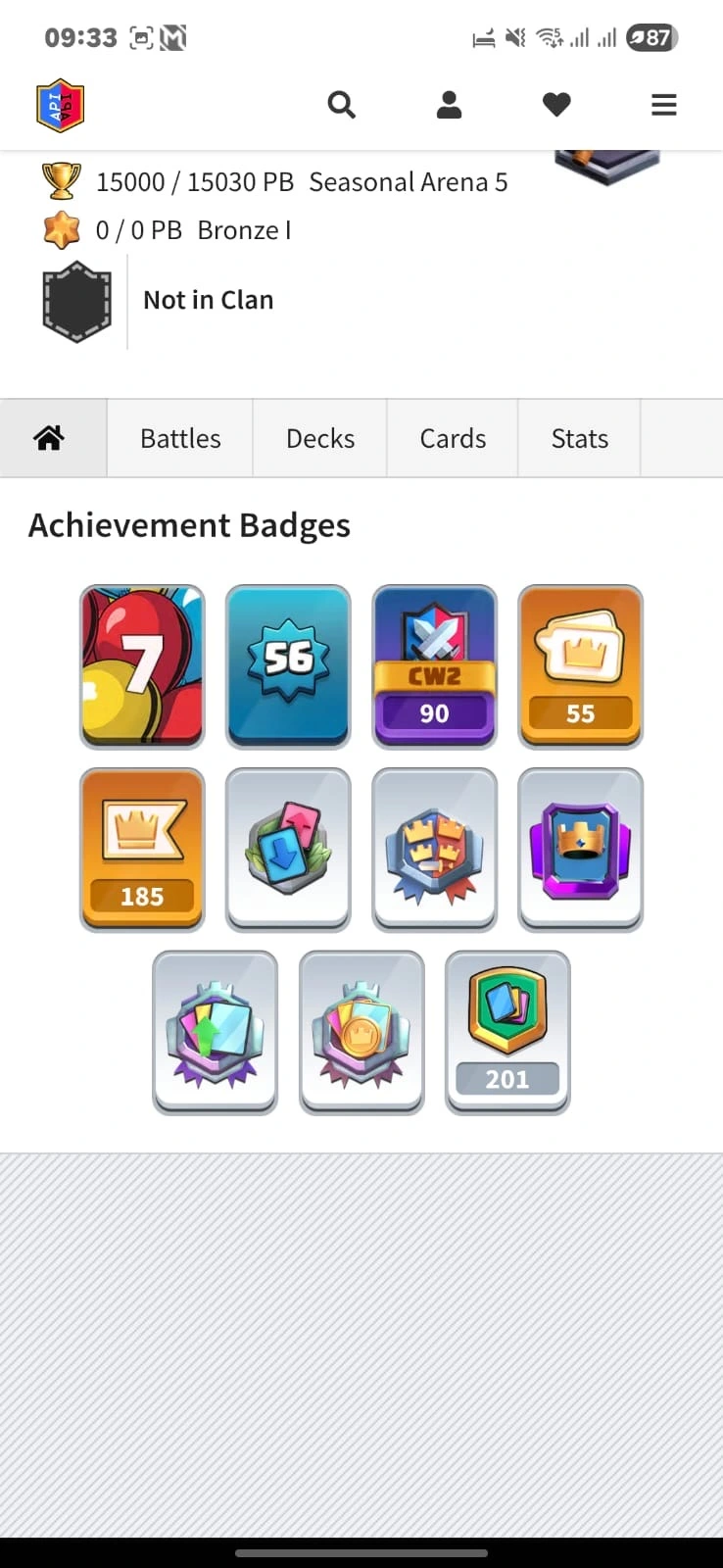Image resolution: width=723 pixels, height=1568 pixels.
Task: Select the blue level 56 badge
Action: (x=288, y=666)
